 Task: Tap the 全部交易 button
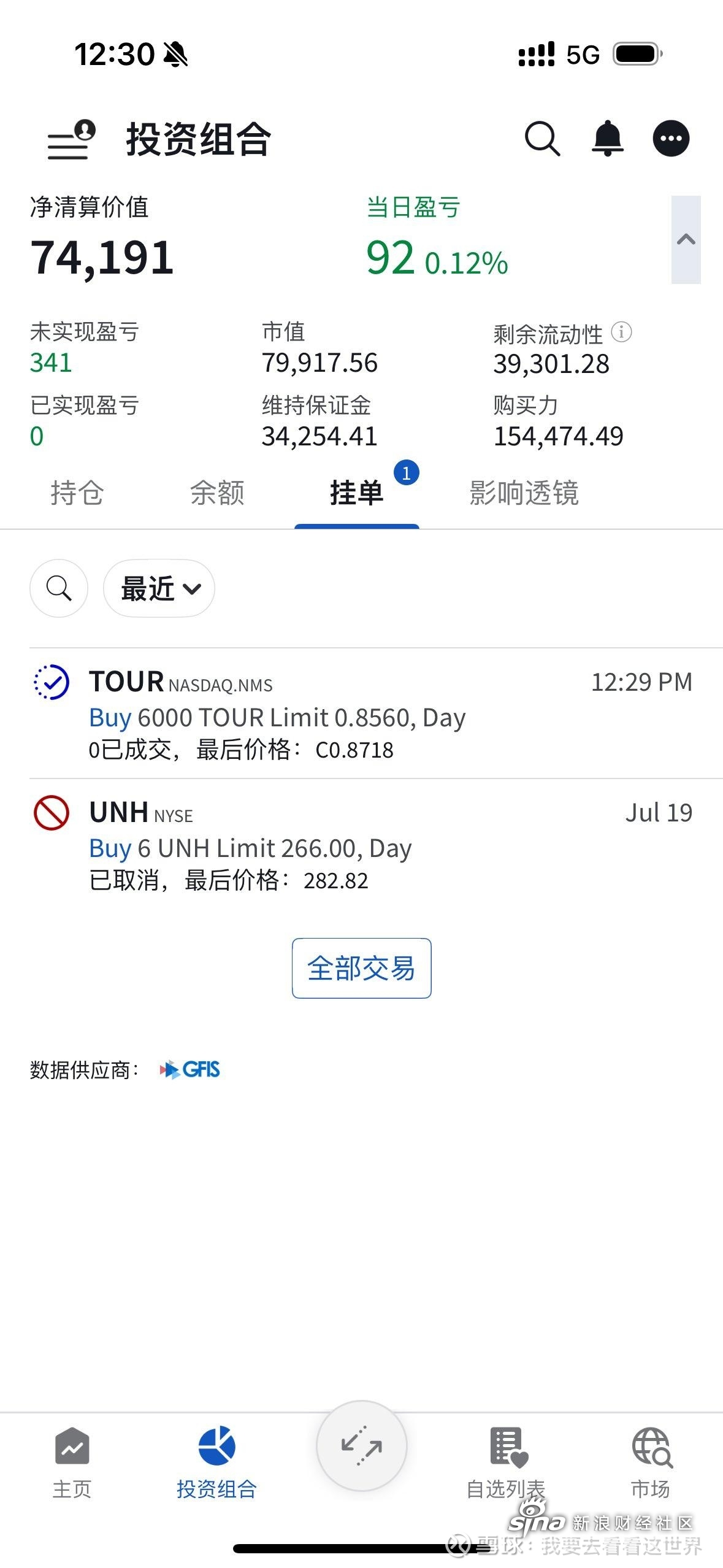click(x=362, y=968)
